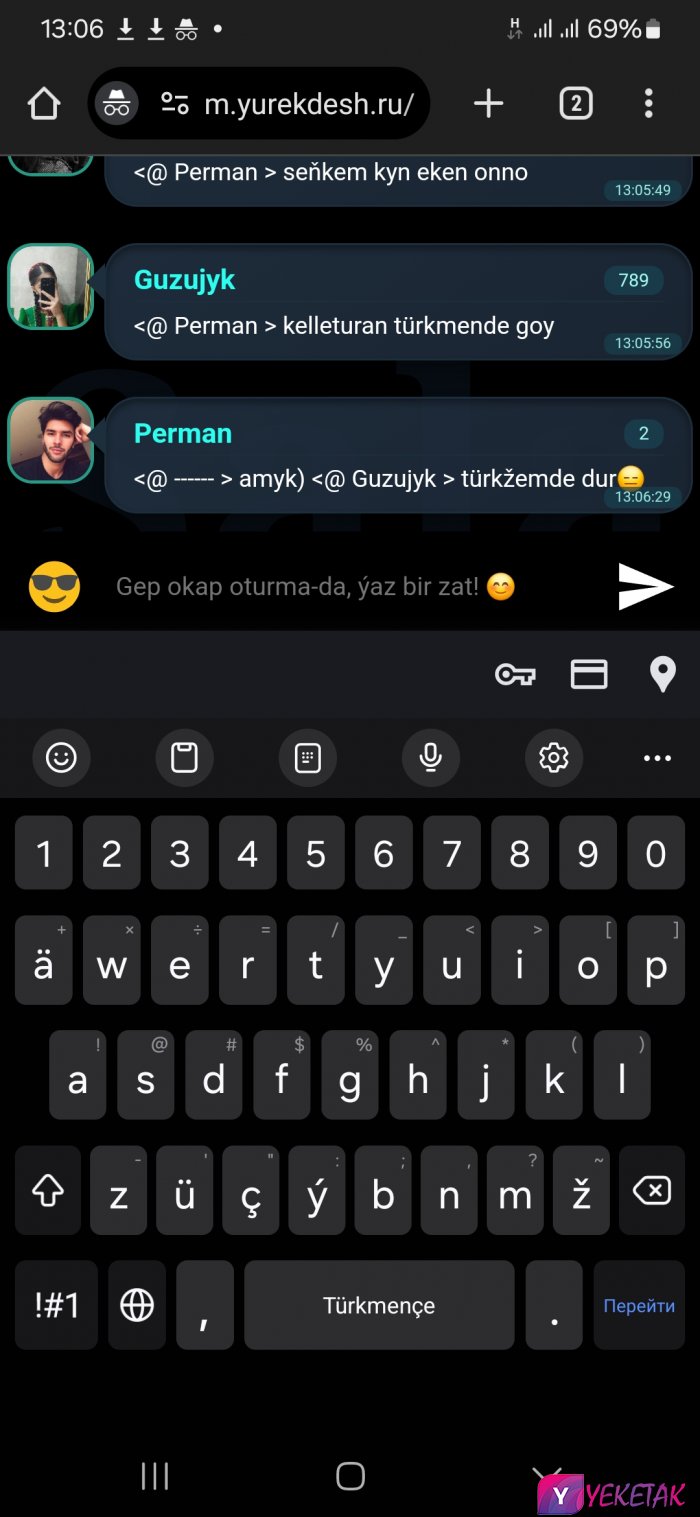
Task: Open saved payment cards autofill
Action: point(589,675)
